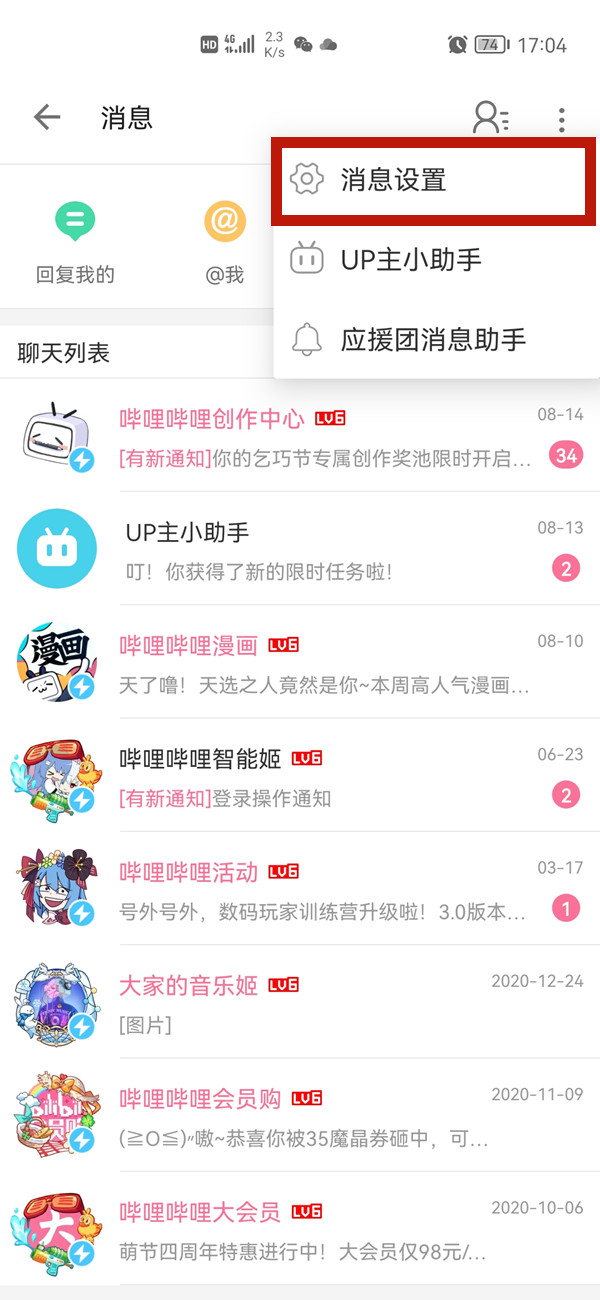Viewport: 600px width, 1300px height.
Task: Go back from the 消息 page
Action: coord(47,118)
